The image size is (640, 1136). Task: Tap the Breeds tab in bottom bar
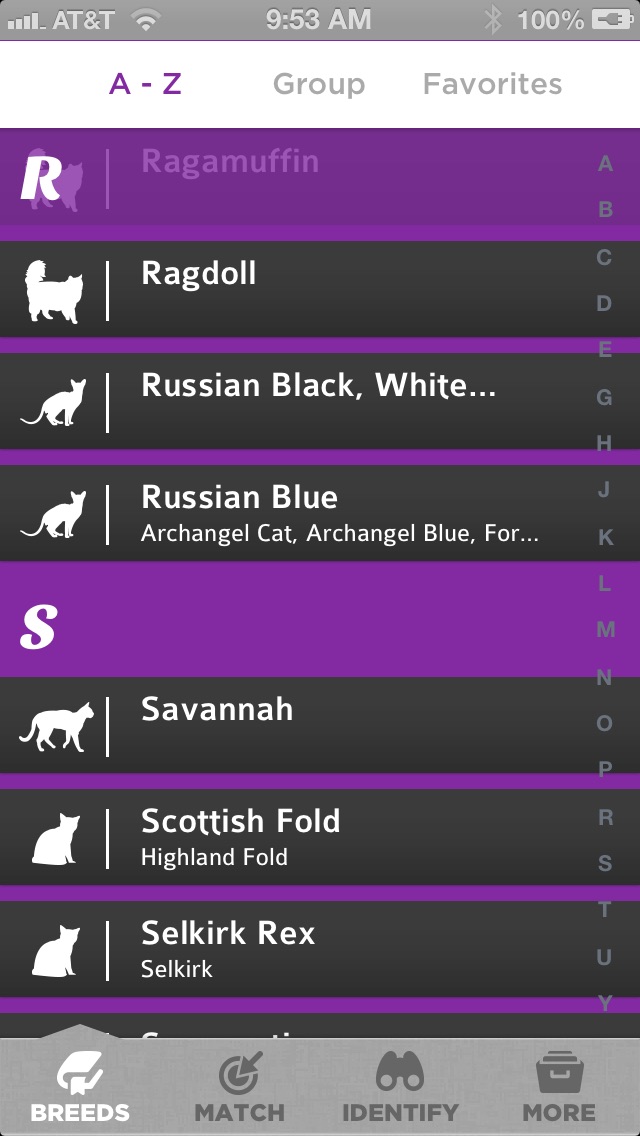tap(80, 1089)
